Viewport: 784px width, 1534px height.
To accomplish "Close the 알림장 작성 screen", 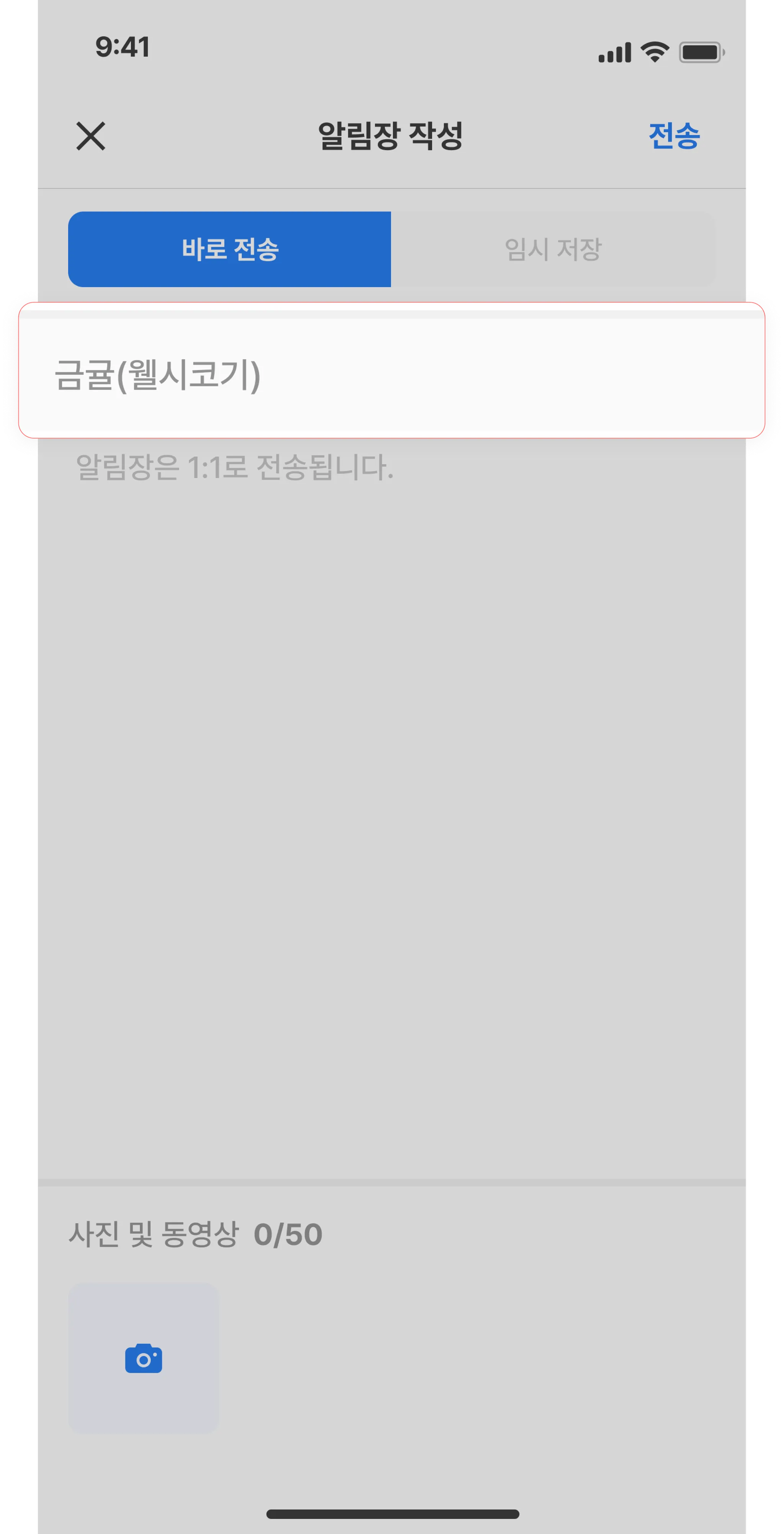I will click(90, 136).
